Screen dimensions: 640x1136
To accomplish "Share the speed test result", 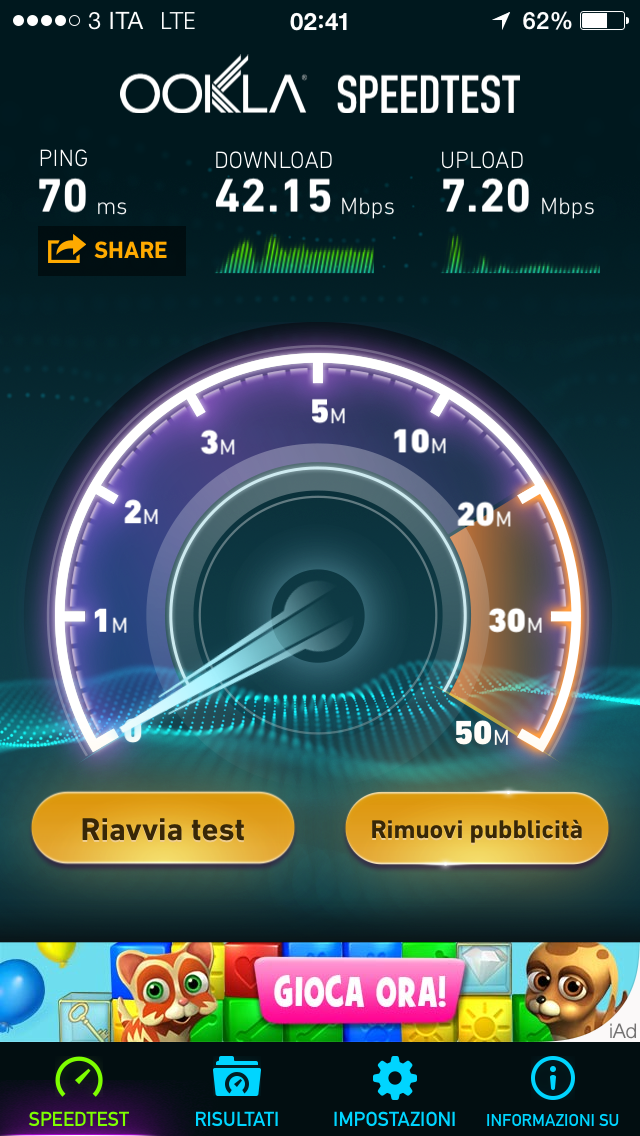I will tap(111, 250).
